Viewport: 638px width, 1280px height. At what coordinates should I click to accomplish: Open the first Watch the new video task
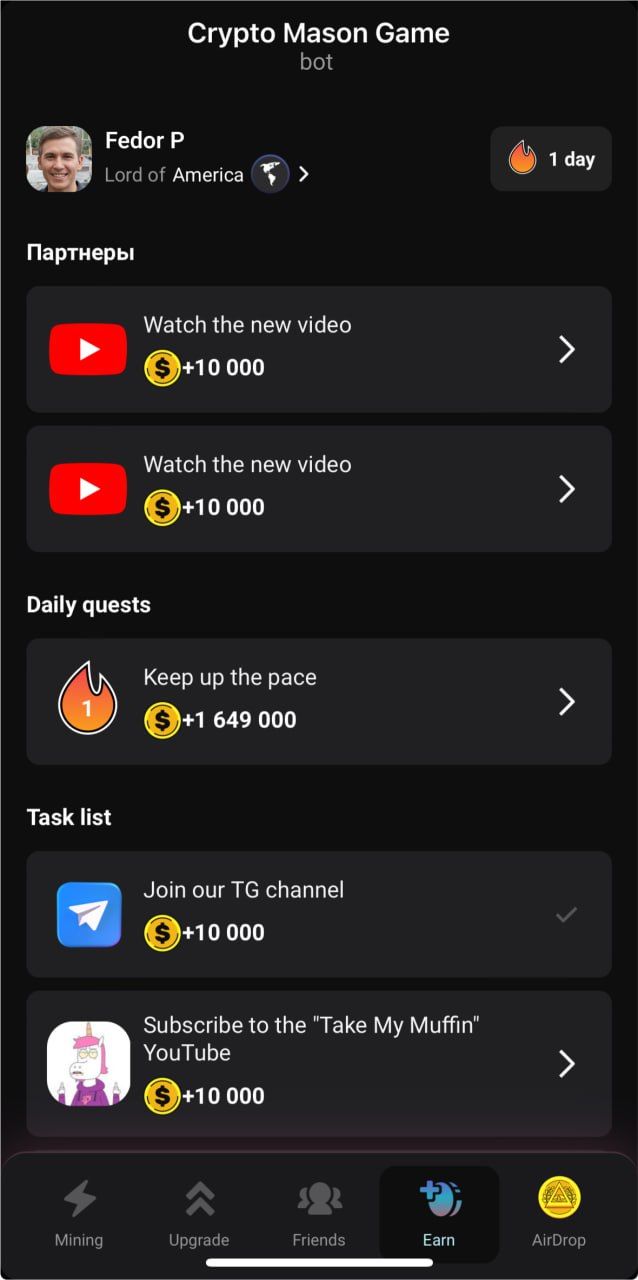click(318, 349)
